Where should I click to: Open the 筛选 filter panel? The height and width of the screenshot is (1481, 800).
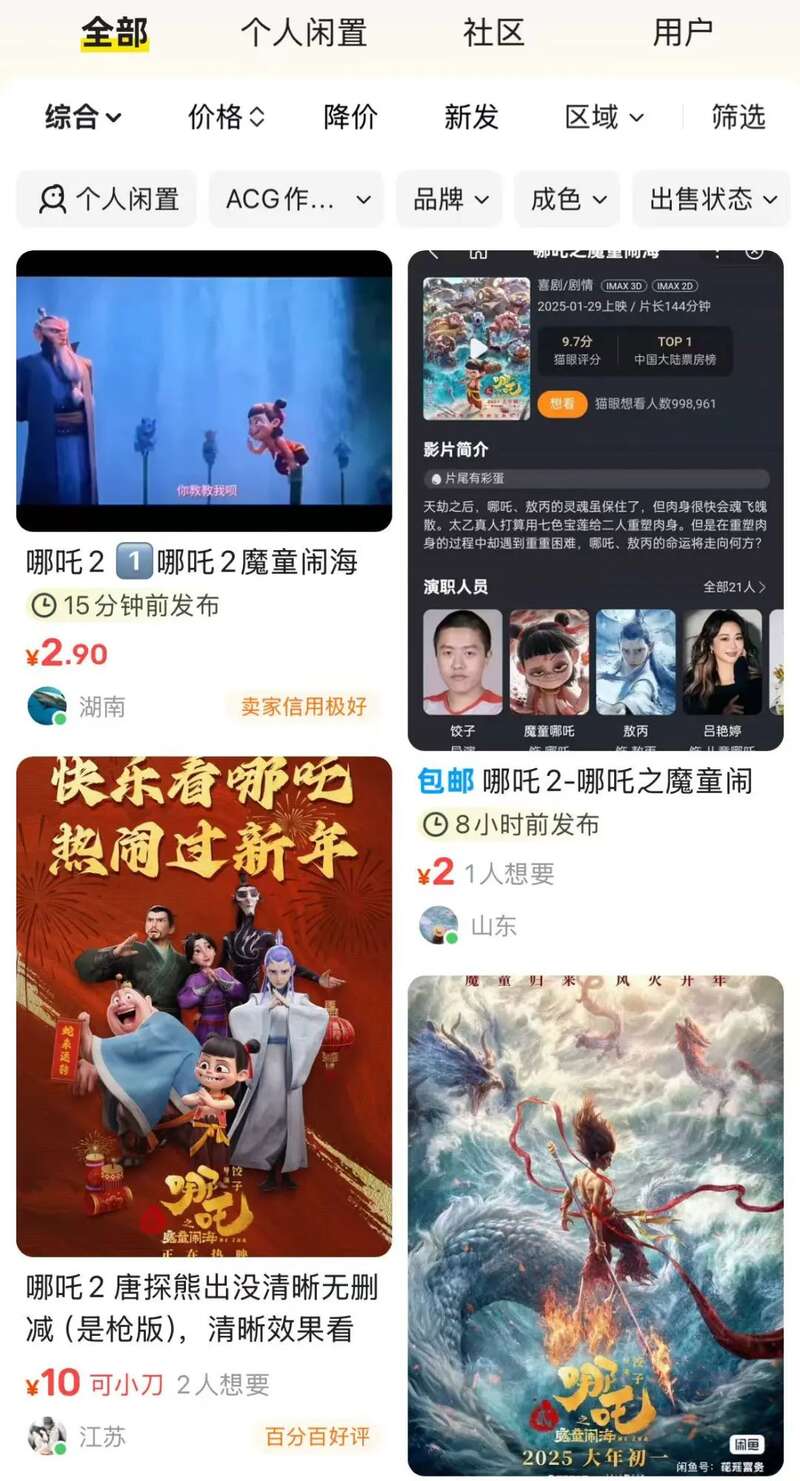738,117
